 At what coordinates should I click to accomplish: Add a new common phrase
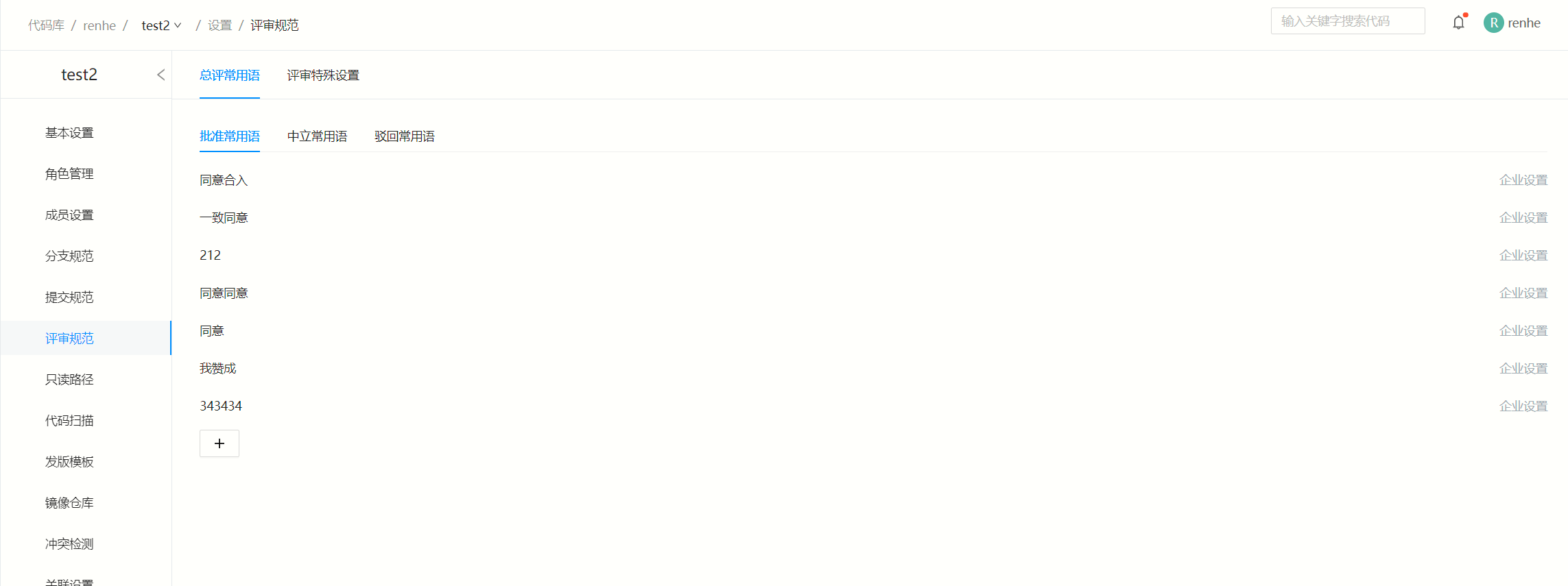219,443
